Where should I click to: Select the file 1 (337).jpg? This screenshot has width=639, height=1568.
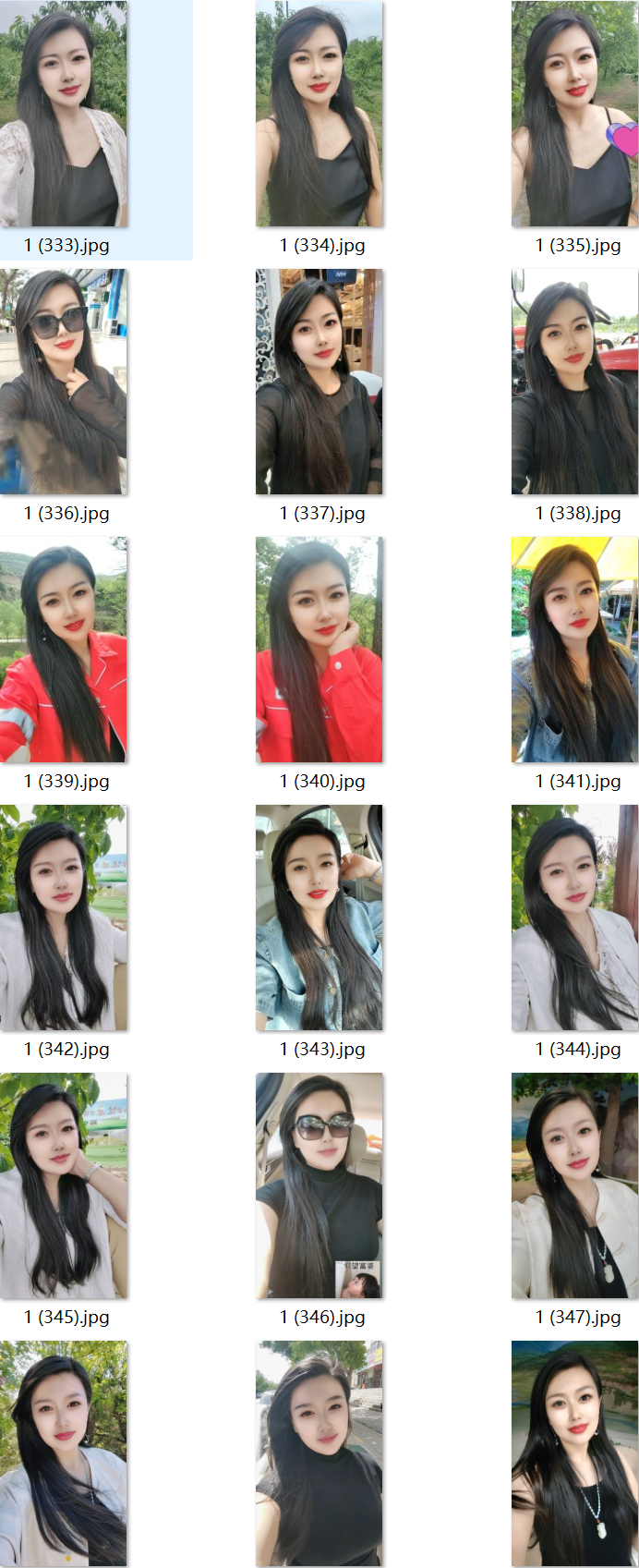click(x=319, y=382)
